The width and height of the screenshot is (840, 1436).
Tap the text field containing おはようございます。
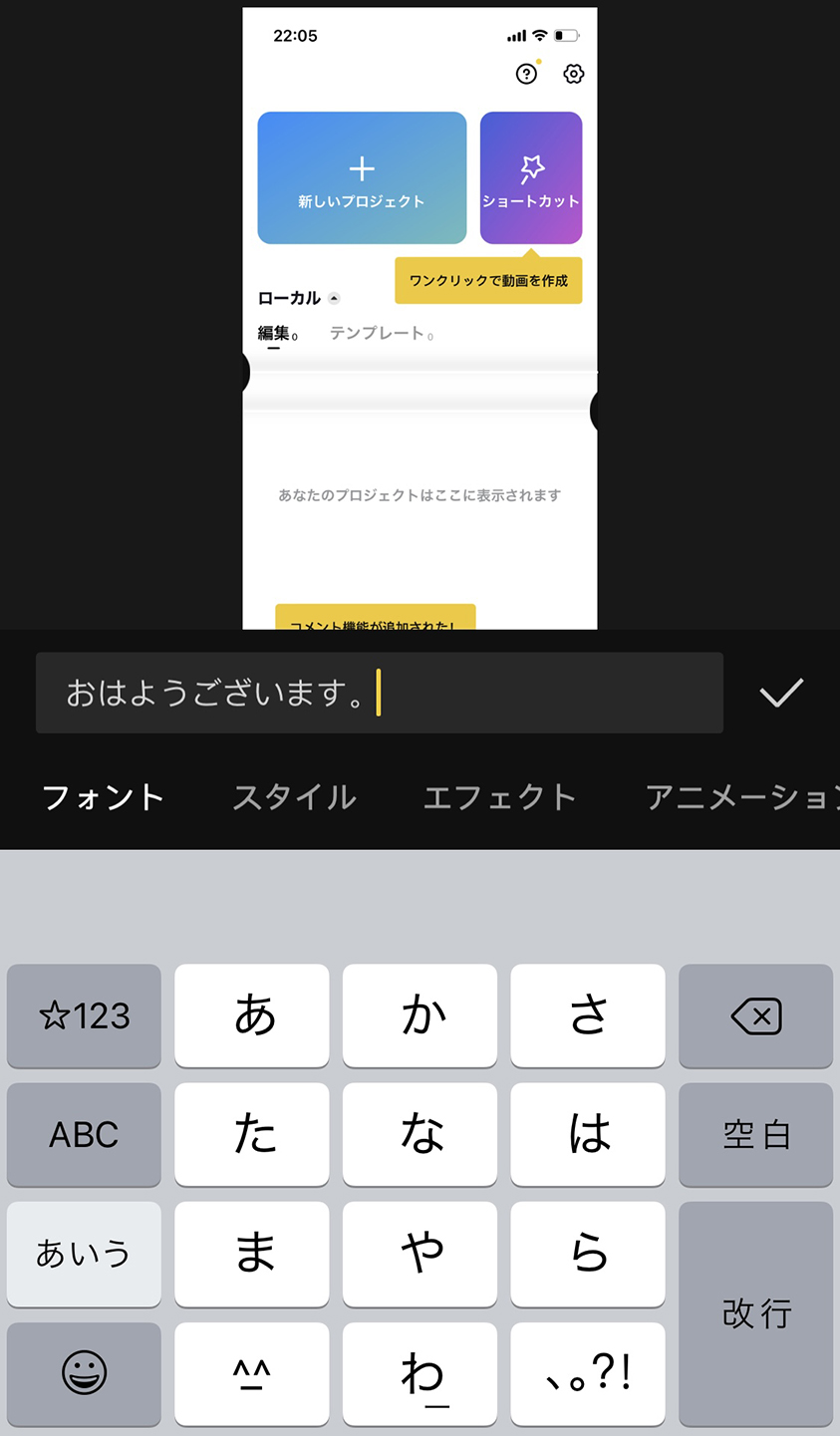click(x=379, y=693)
